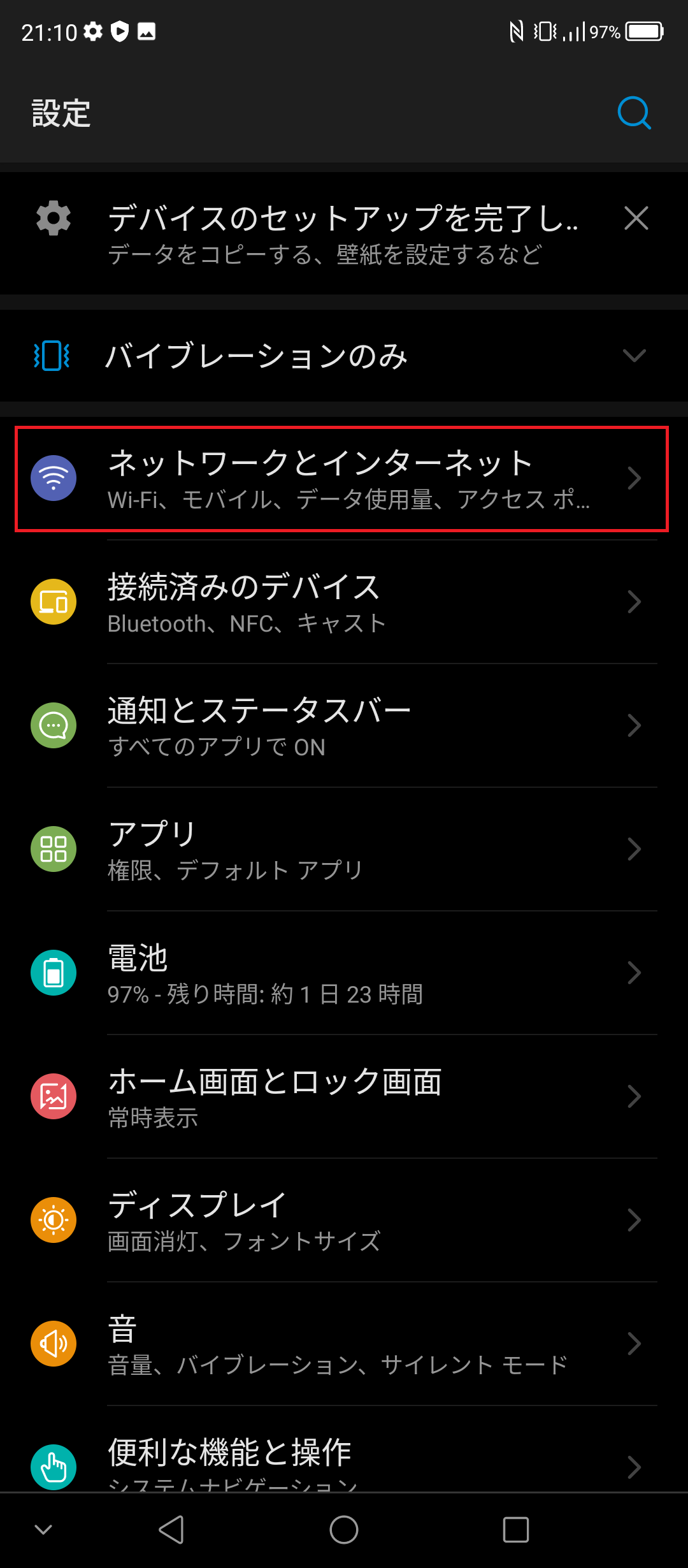
Task: Open 音 volume and silent mode settings
Action: coord(344,1343)
